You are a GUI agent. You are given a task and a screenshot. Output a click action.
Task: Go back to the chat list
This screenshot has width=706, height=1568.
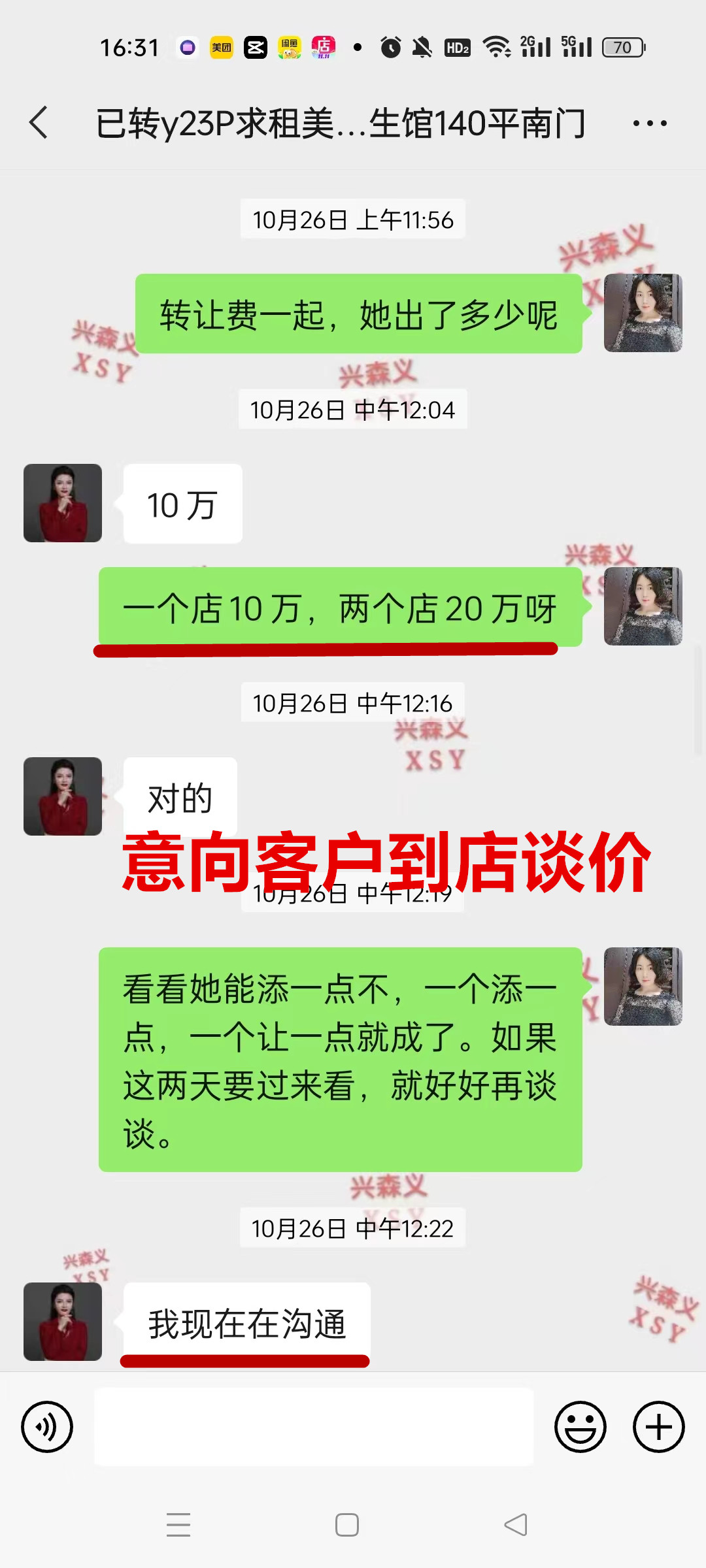coord(39,123)
